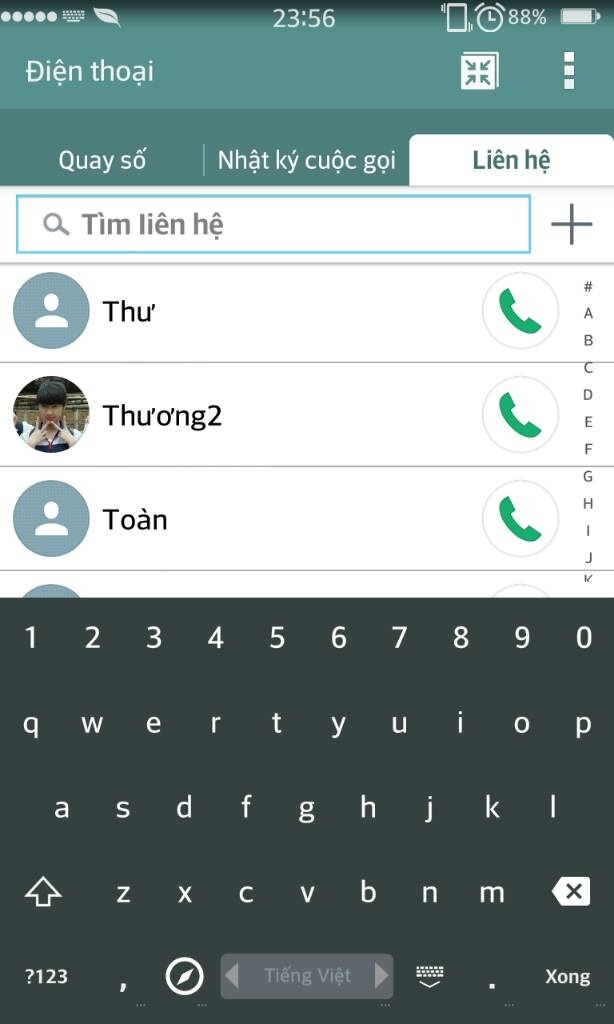Screen dimensions: 614x1024
Task: Switch to the Nhật ký cuộc gọi tab
Action: (x=306, y=160)
